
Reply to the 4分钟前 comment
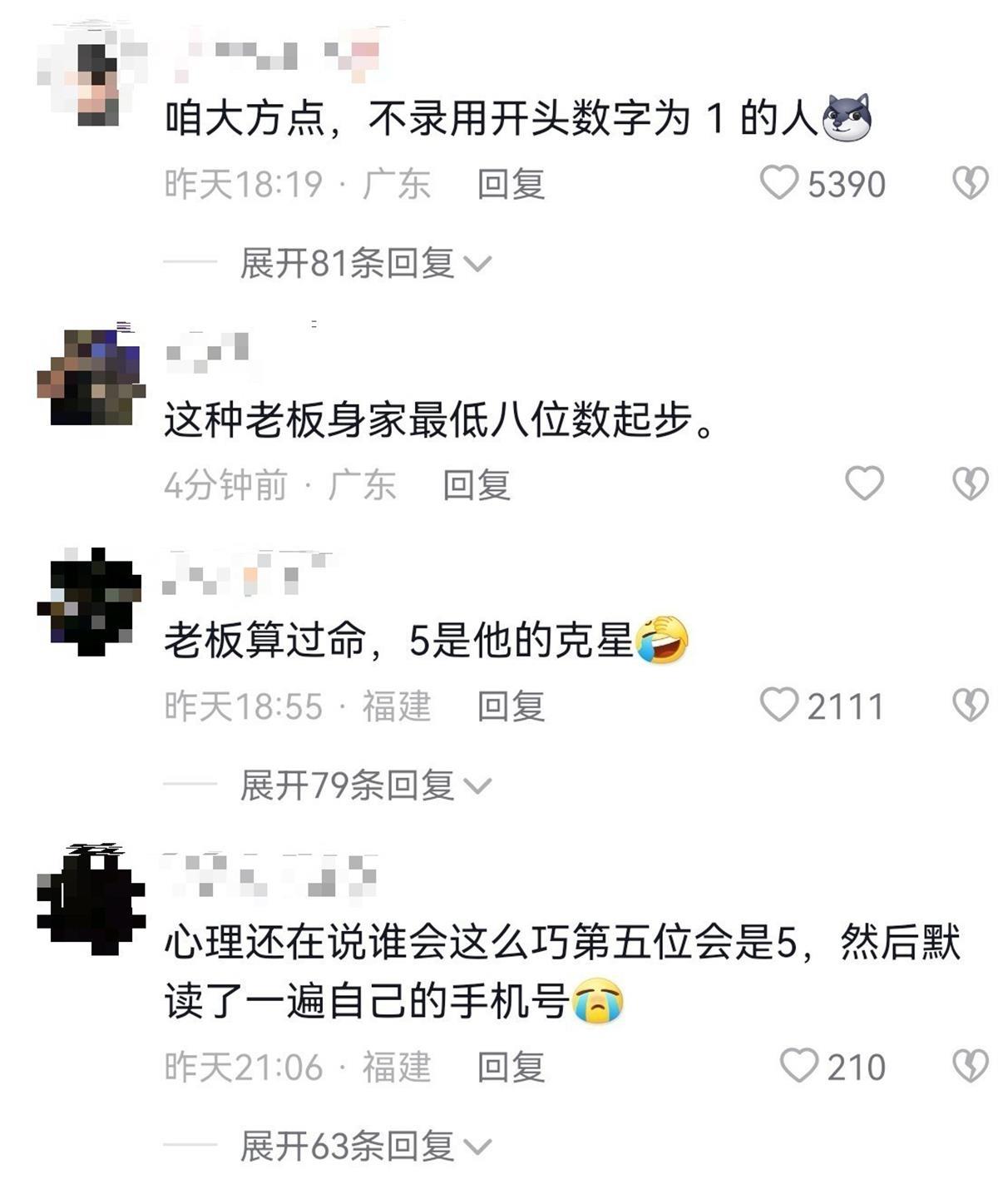pos(476,484)
